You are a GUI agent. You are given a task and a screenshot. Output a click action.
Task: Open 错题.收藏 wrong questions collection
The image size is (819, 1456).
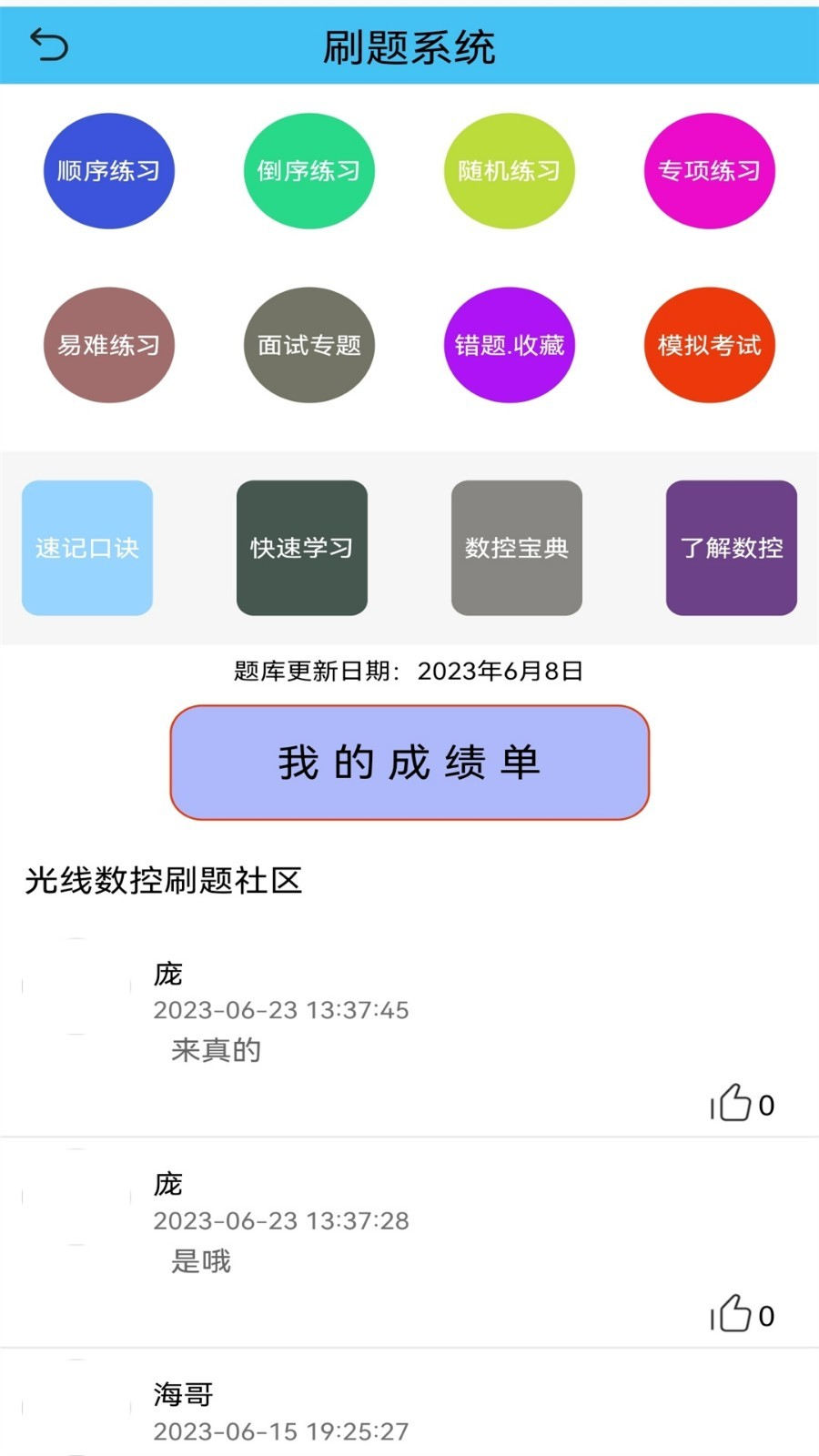pyautogui.click(x=509, y=347)
